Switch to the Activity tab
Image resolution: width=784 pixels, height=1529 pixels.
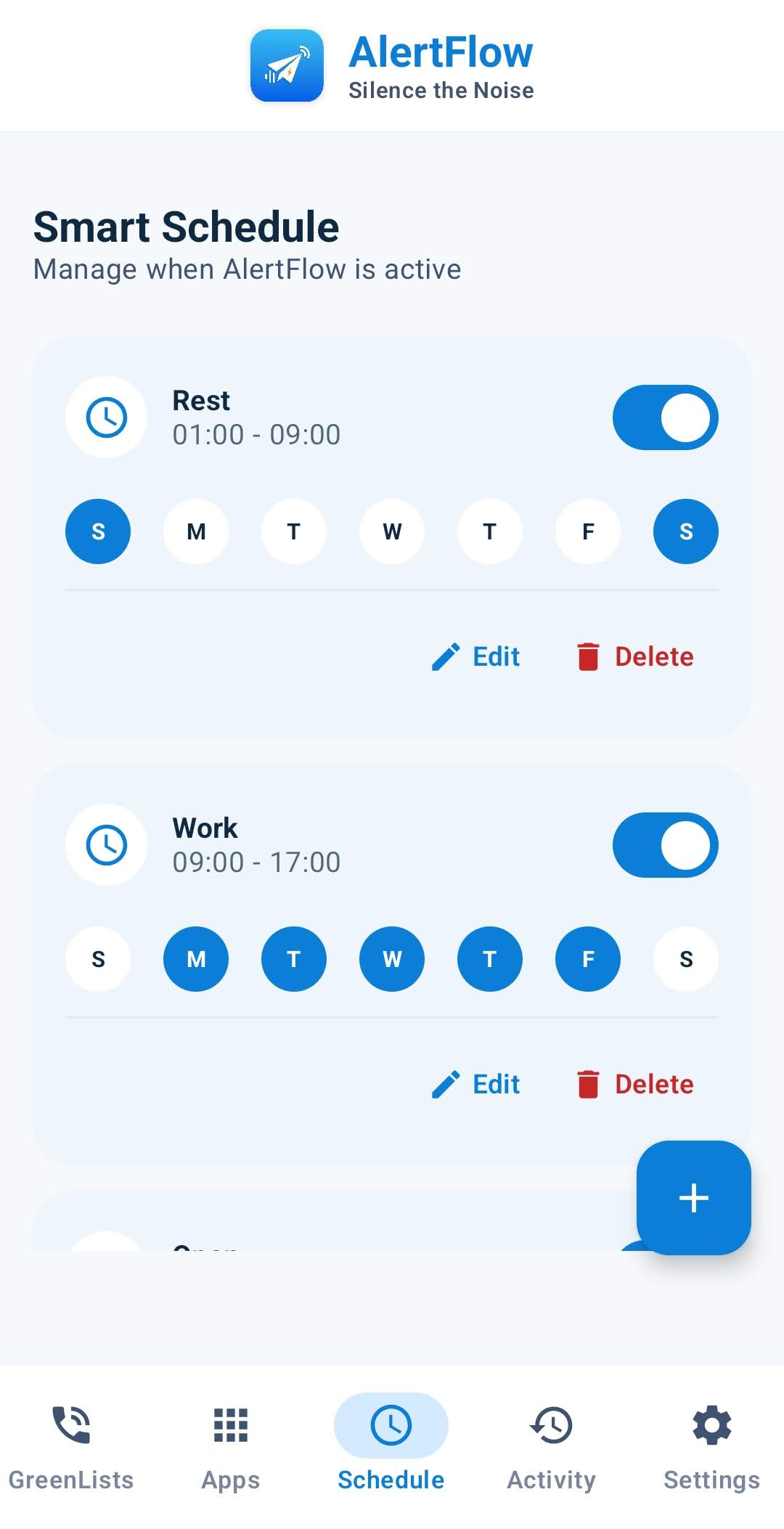[551, 1445]
